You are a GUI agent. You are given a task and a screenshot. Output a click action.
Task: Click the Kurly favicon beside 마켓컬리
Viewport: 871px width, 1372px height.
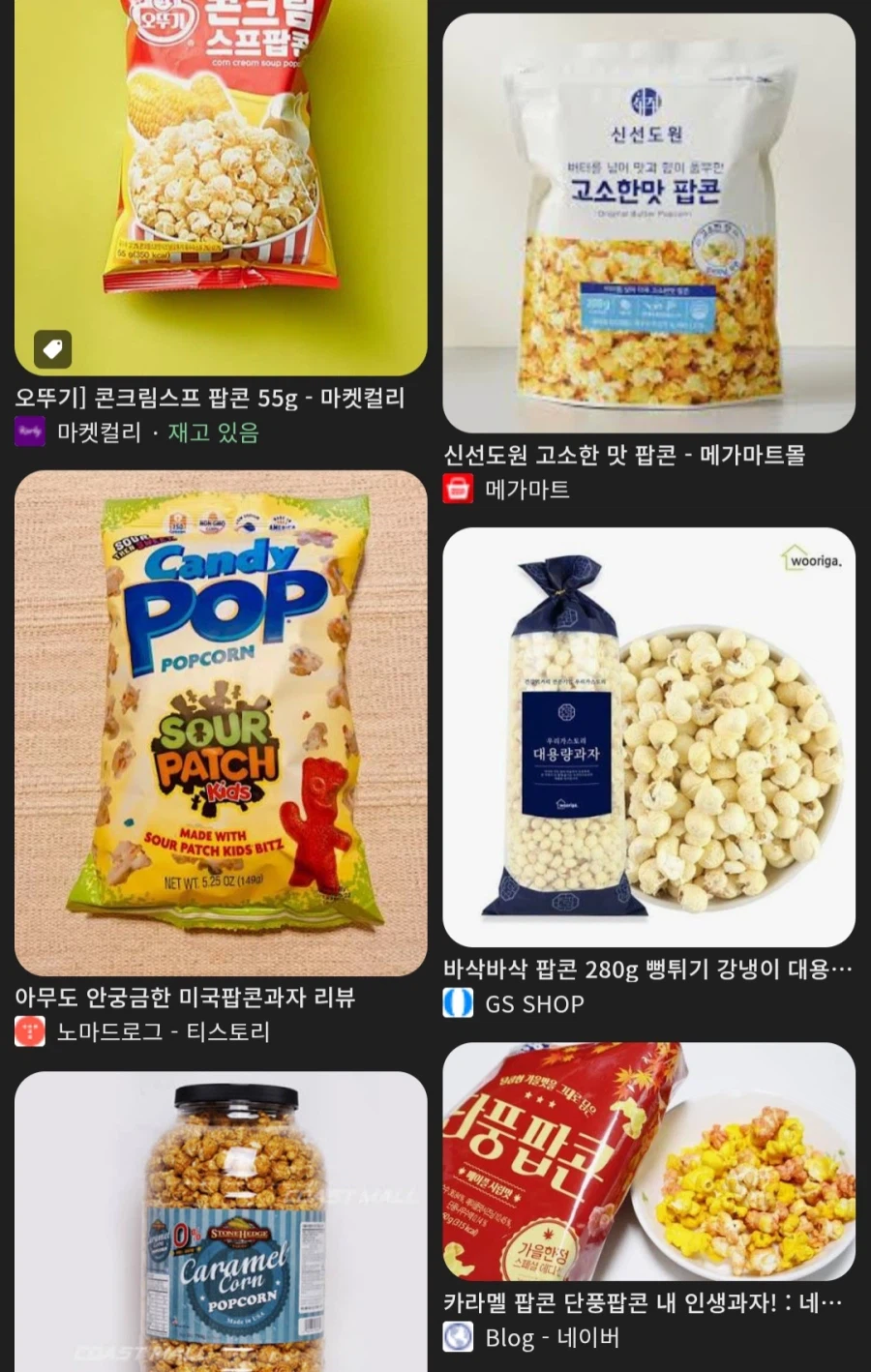point(29,432)
